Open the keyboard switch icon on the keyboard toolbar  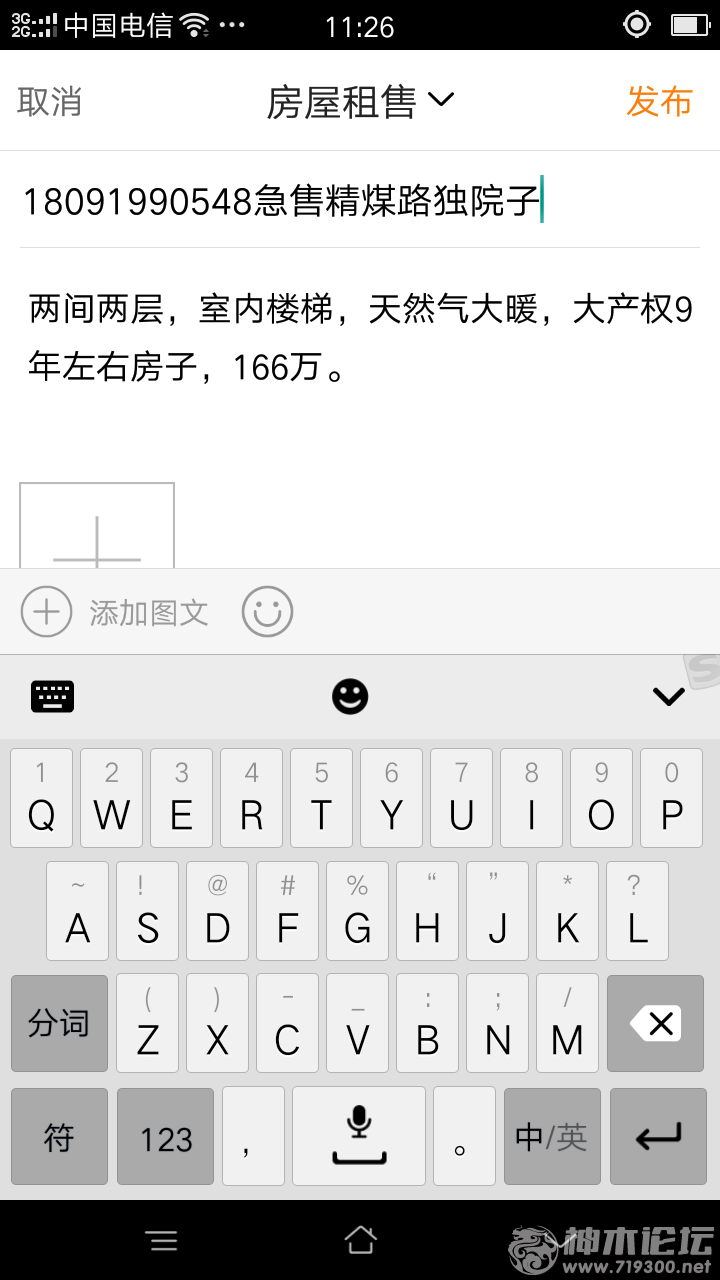(x=53, y=696)
